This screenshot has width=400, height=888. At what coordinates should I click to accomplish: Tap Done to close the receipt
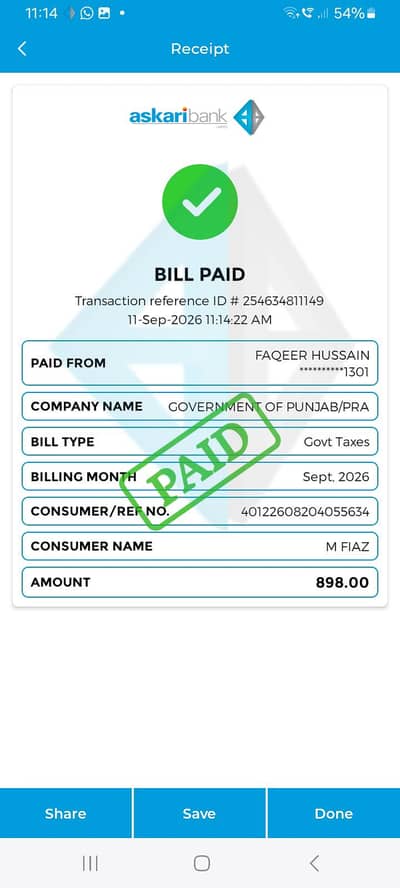pos(334,813)
